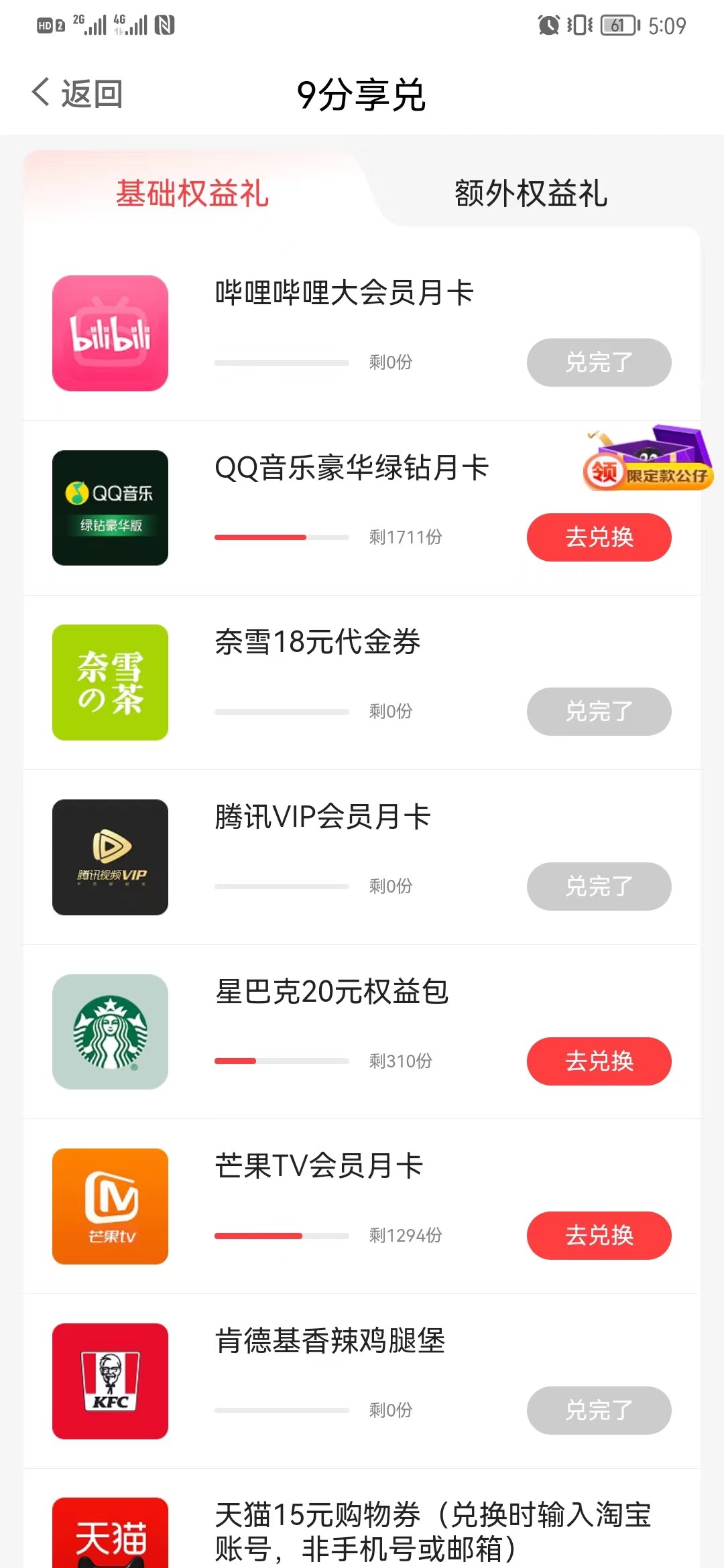Screen dimensions: 724x1568
Task: Tap the 奈雪の茶 tea brand icon
Action: click(x=110, y=682)
